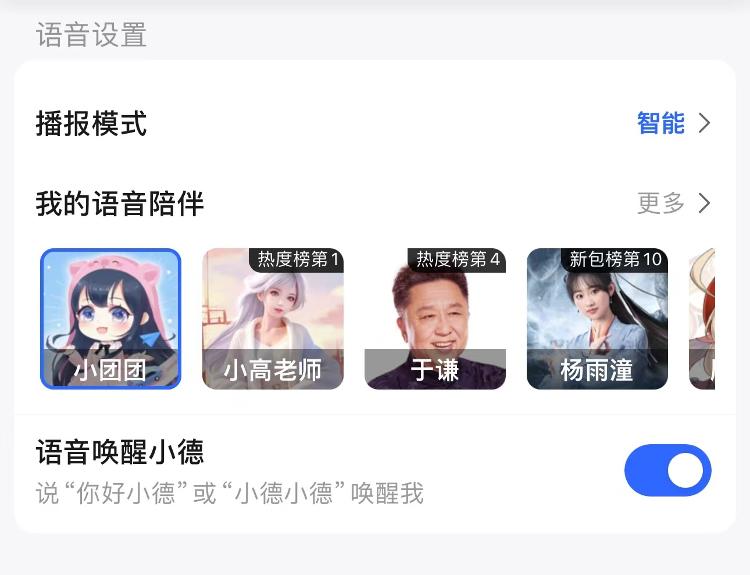Select the 小团团 voice companion

pyautogui.click(x=111, y=319)
